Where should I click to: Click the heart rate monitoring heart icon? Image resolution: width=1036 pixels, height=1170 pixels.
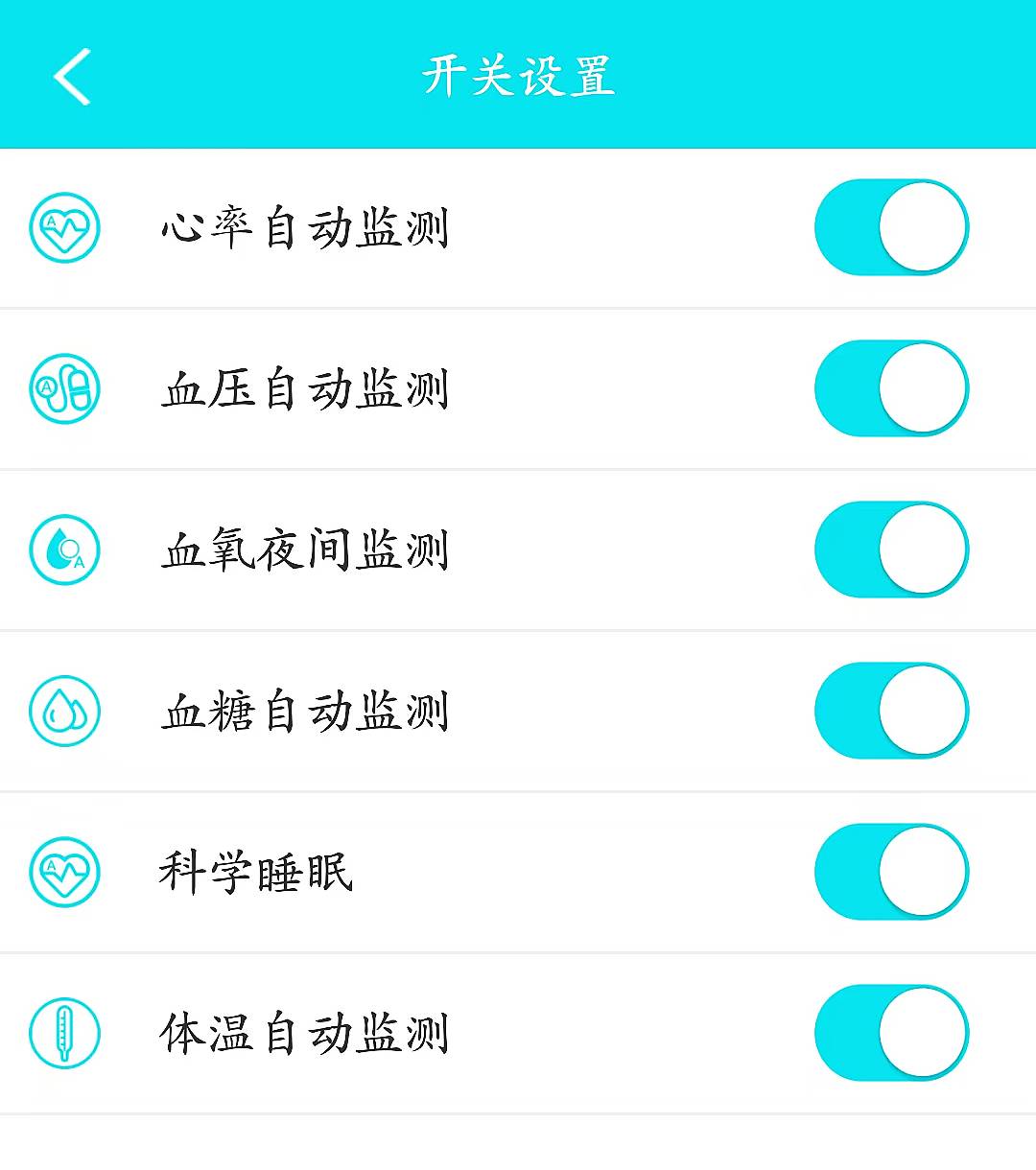[62, 228]
